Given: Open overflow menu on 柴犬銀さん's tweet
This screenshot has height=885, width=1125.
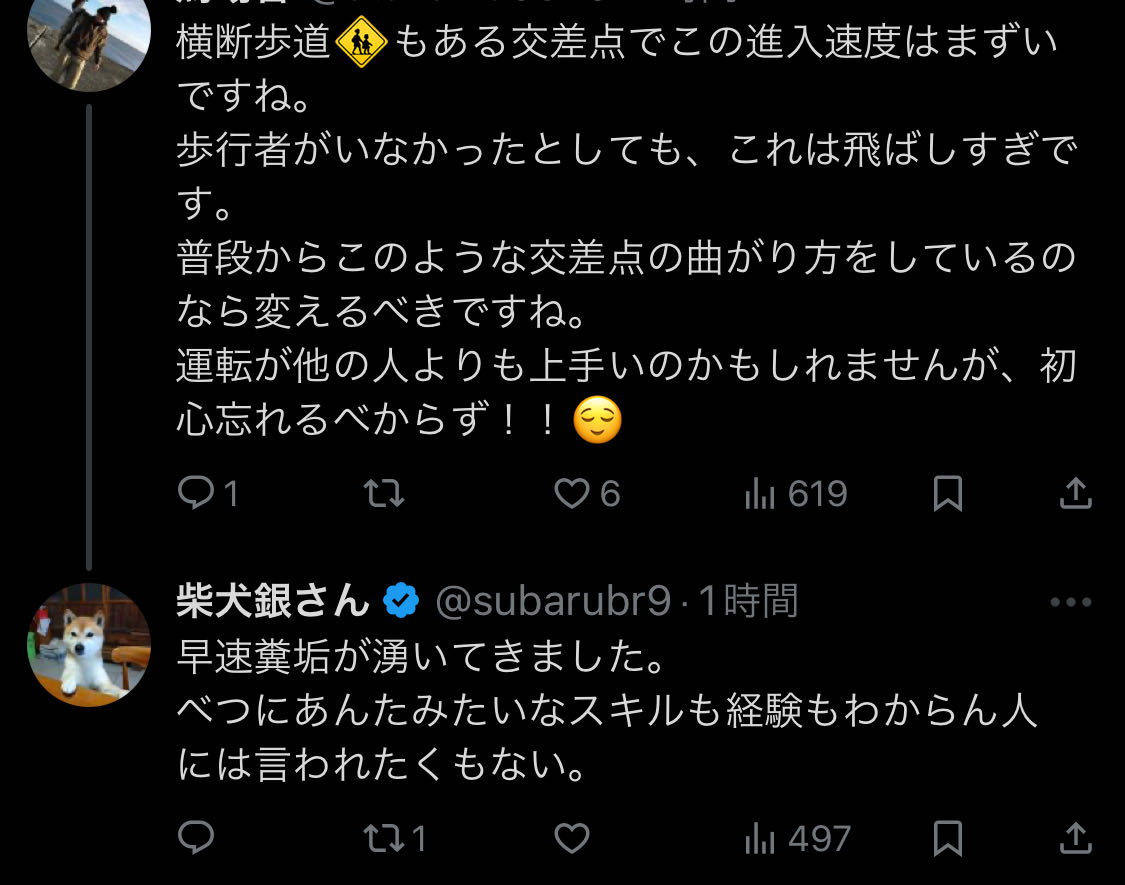Looking at the screenshot, I should pos(1071,602).
